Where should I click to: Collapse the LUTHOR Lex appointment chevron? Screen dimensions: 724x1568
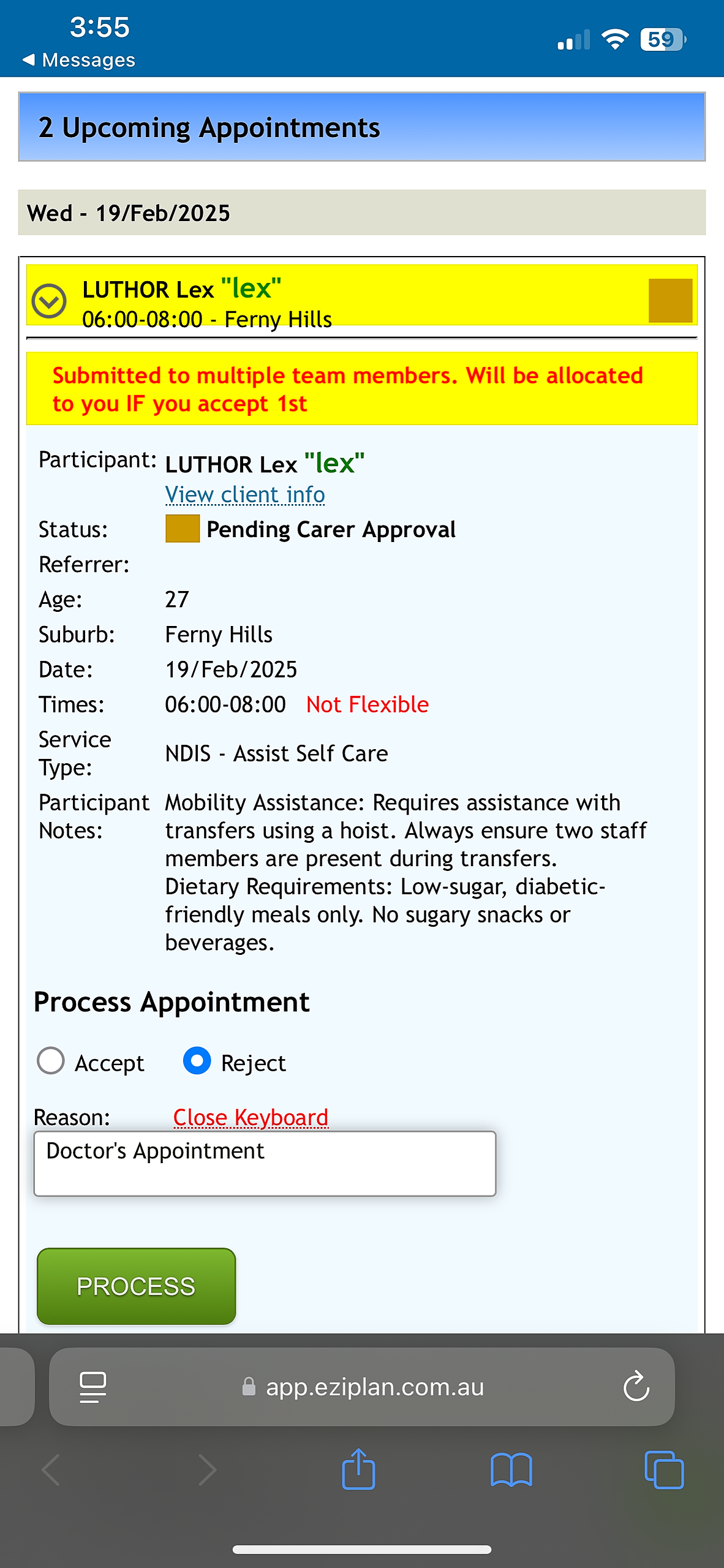click(49, 301)
